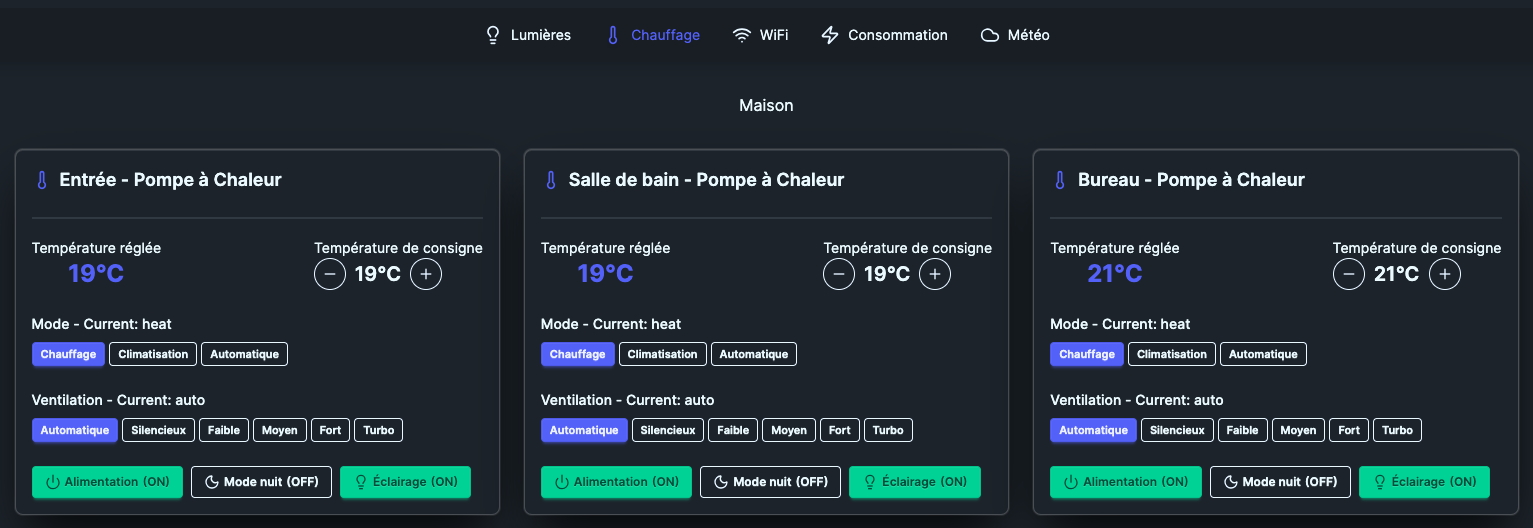Set Entrée ventilation to Silencieux
The height and width of the screenshot is (528, 1533).
tap(160, 430)
